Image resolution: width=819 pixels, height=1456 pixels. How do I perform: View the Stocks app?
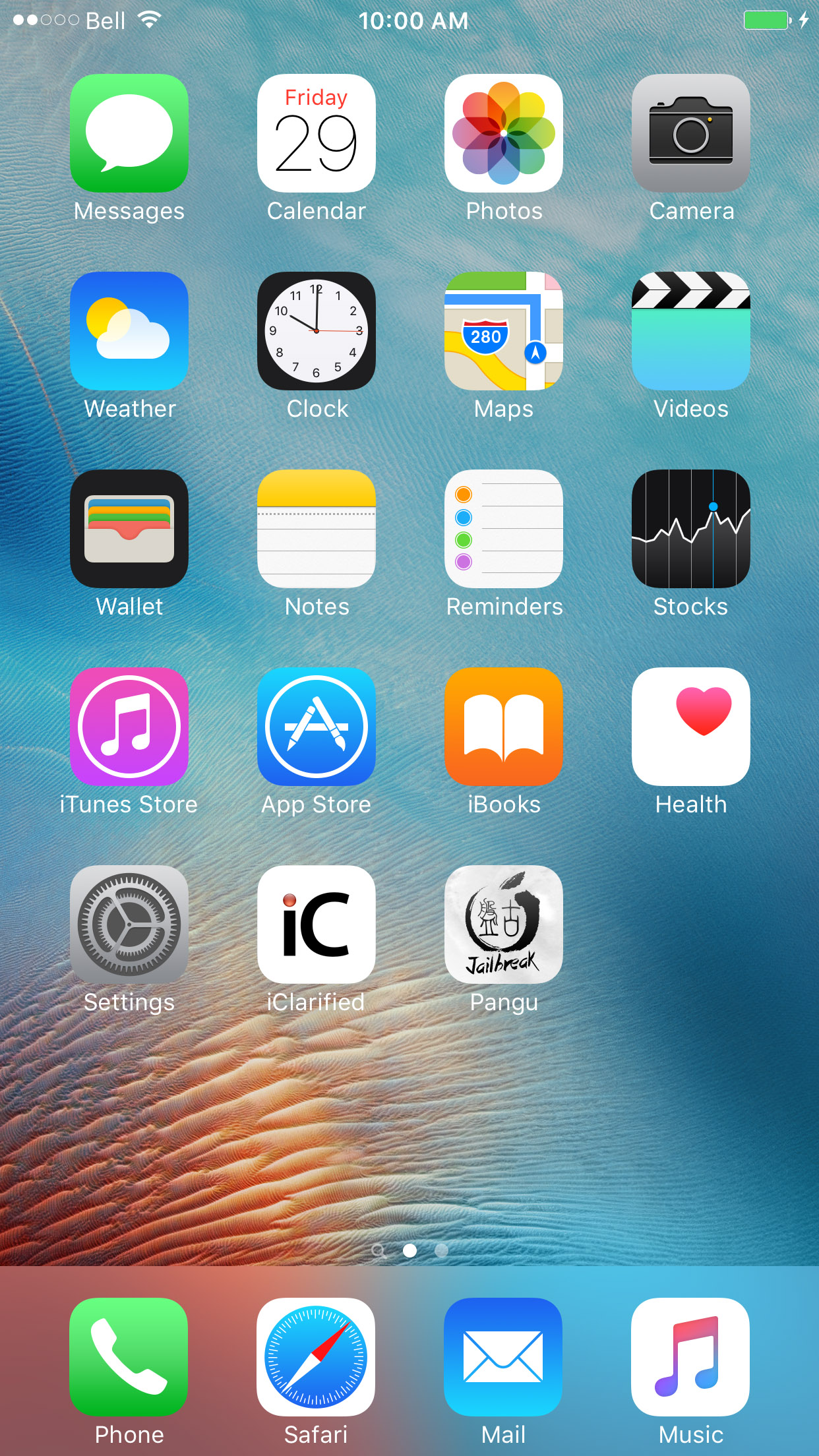691,529
